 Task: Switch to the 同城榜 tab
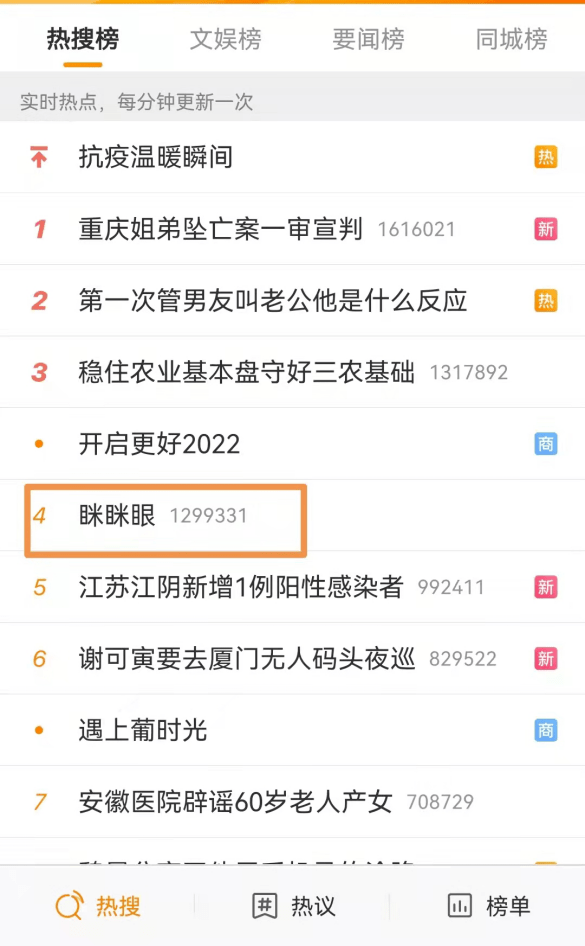(x=511, y=39)
